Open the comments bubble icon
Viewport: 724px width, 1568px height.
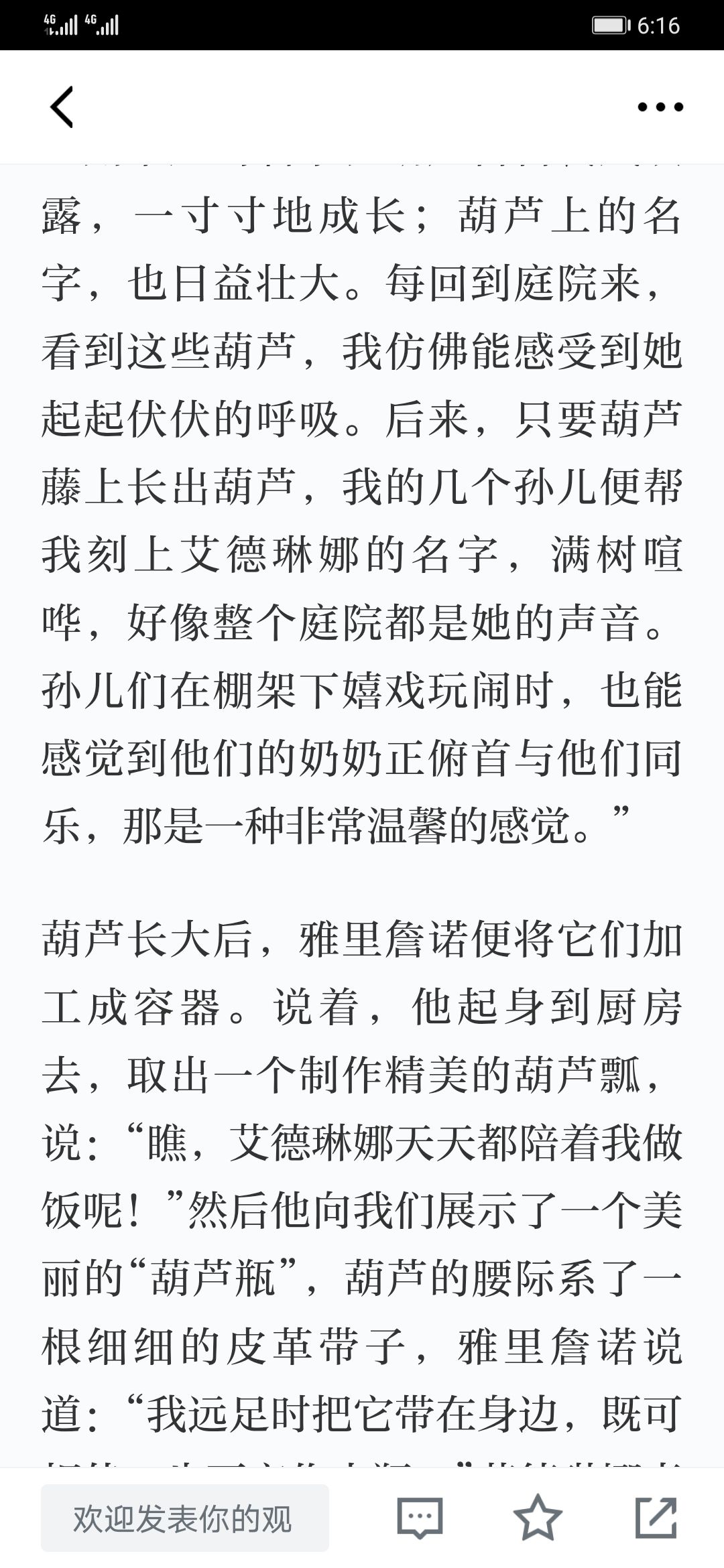pos(420,1518)
